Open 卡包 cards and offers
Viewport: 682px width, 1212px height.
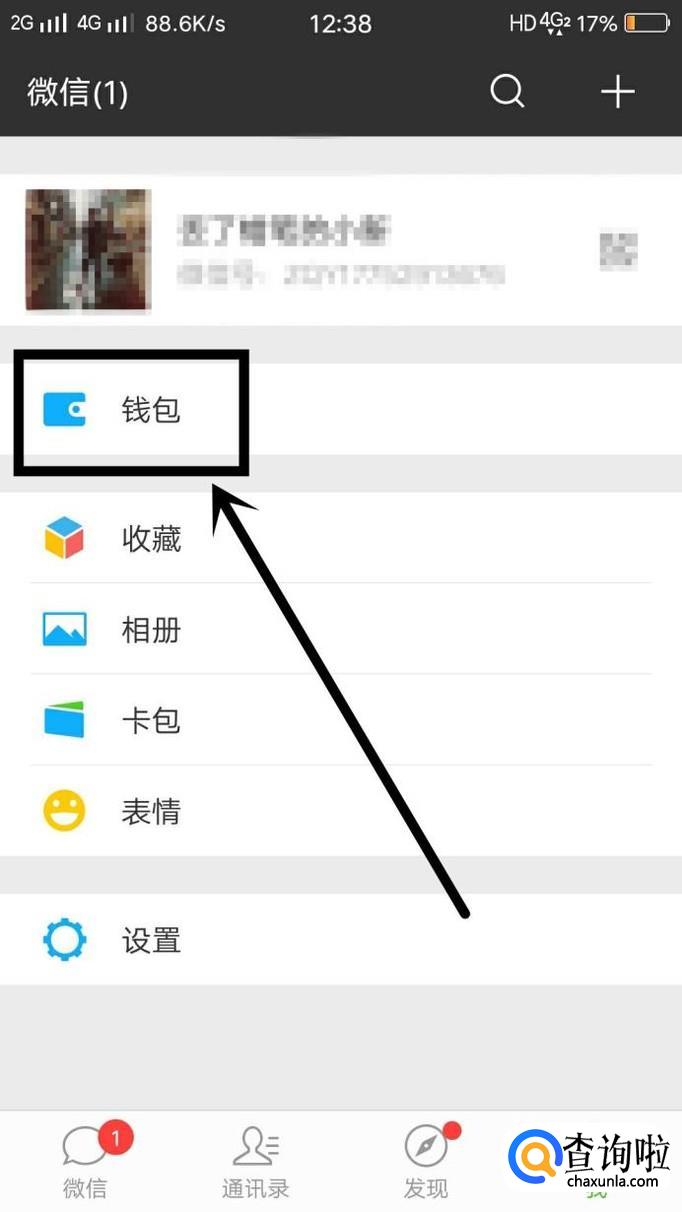pyautogui.click(x=150, y=720)
